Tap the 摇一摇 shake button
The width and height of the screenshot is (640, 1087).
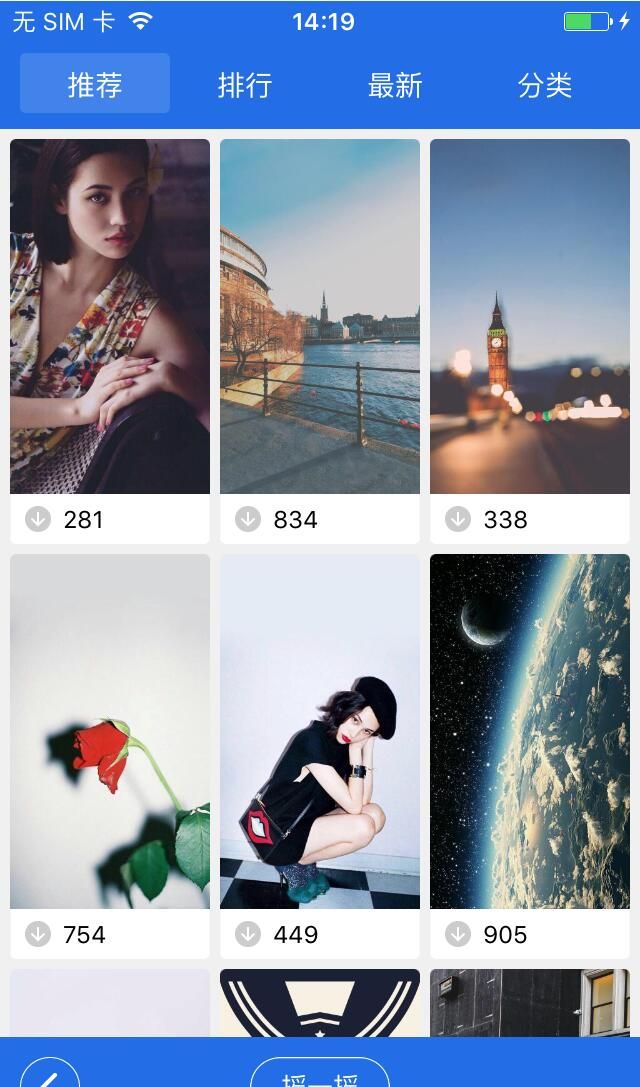[320, 1076]
